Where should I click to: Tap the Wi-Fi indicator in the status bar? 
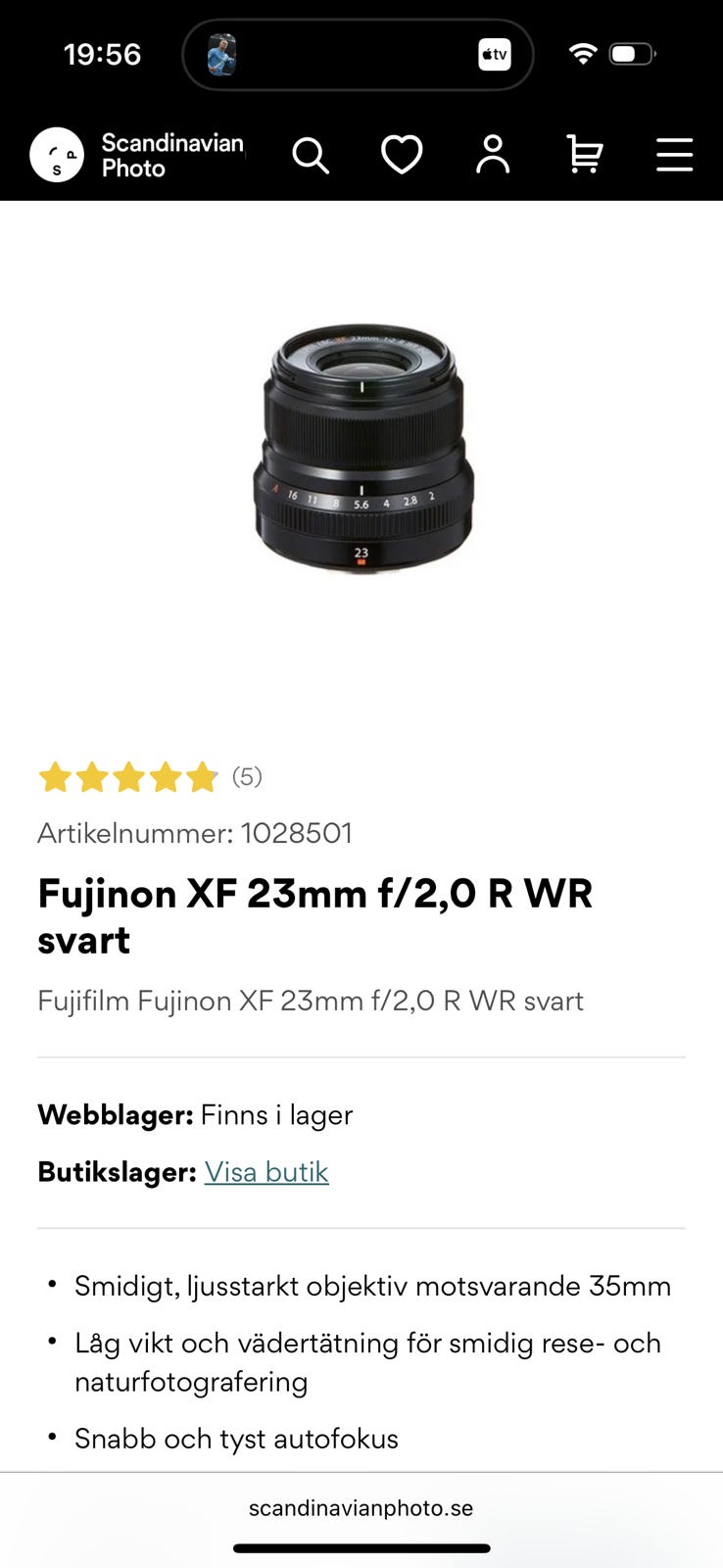(x=582, y=55)
